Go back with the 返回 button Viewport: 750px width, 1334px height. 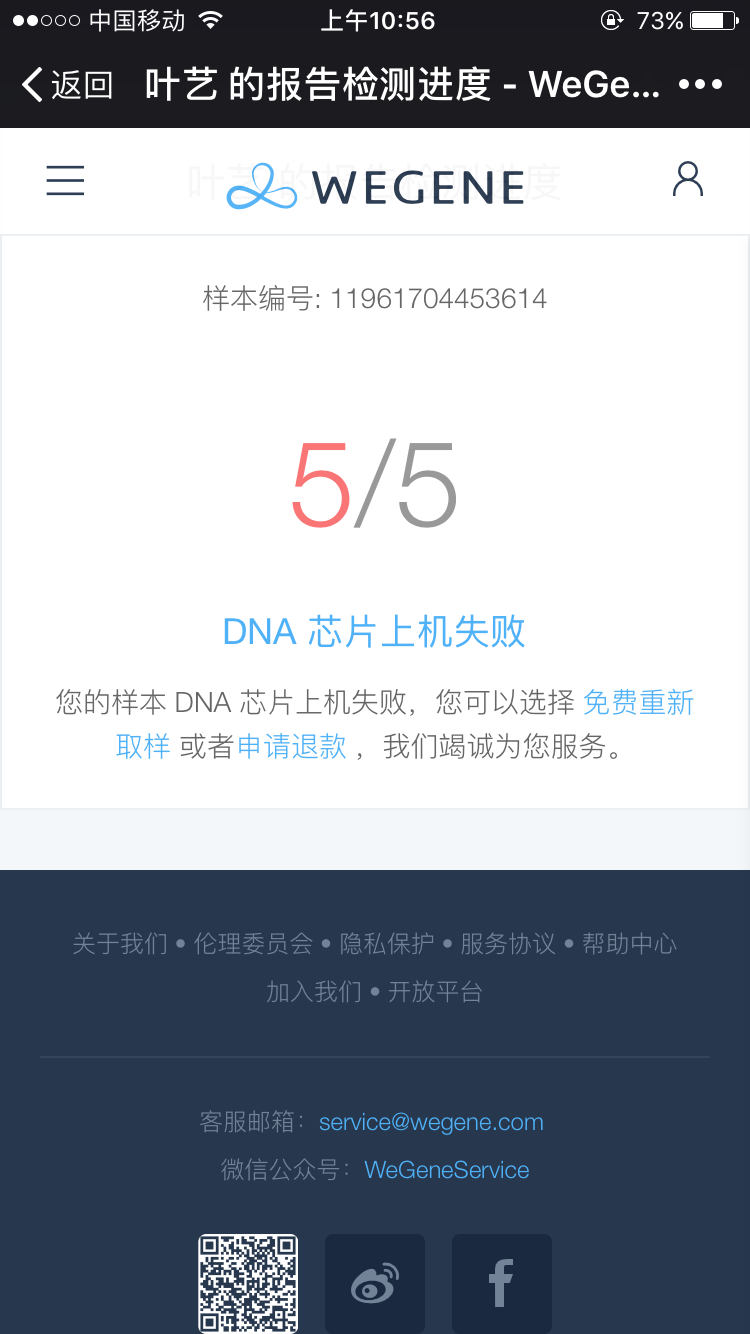67,85
